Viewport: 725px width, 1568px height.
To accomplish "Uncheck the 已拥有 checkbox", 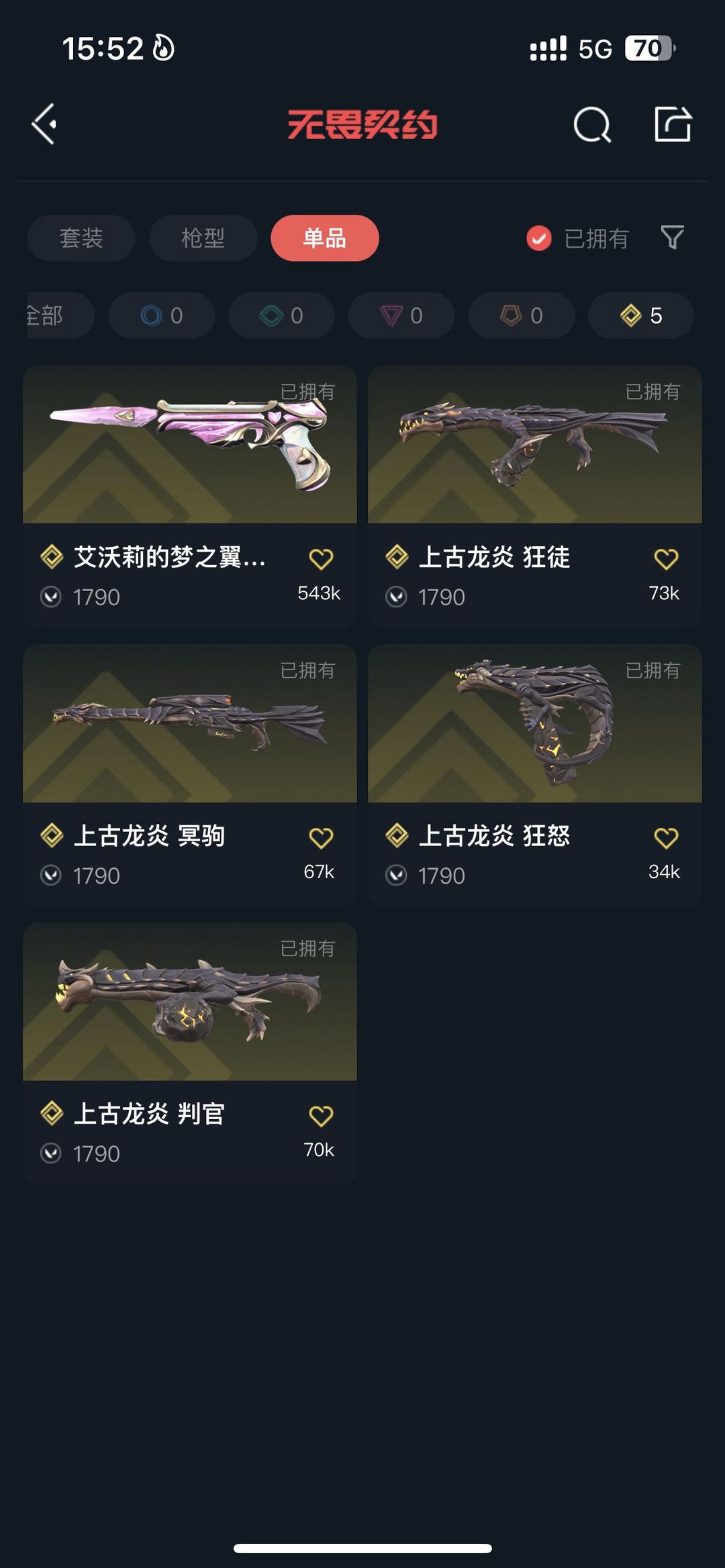I will point(538,238).
